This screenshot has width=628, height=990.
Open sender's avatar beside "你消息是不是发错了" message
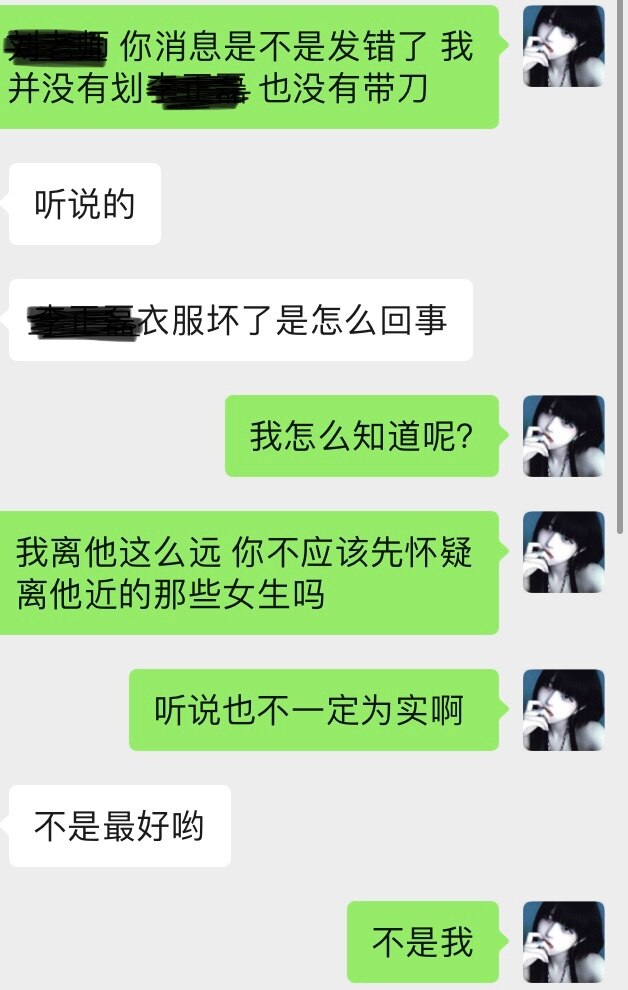point(564,45)
